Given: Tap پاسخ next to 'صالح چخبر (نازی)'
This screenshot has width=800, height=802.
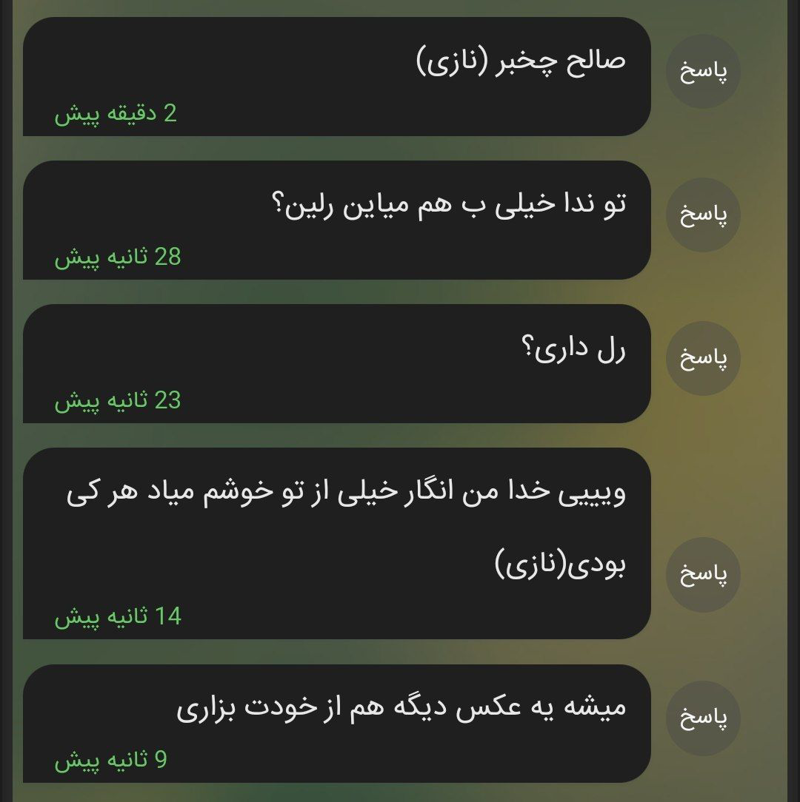Looking at the screenshot, I should pos(703,72).
